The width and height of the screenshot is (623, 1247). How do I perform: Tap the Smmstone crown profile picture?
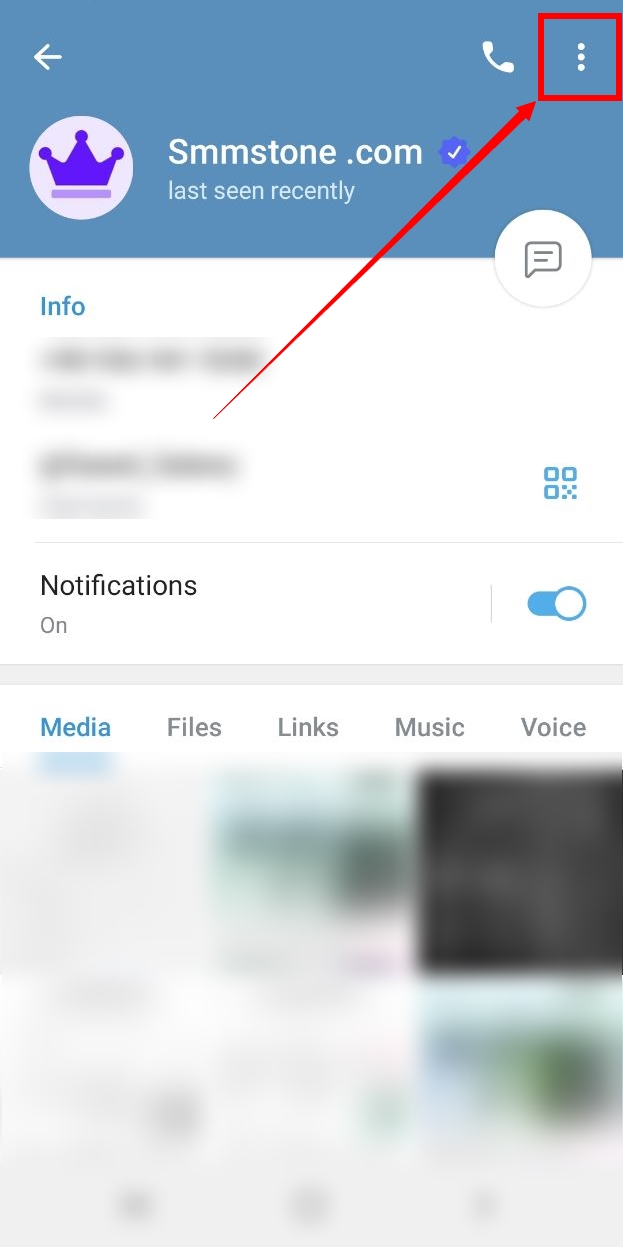click(81, 167)
